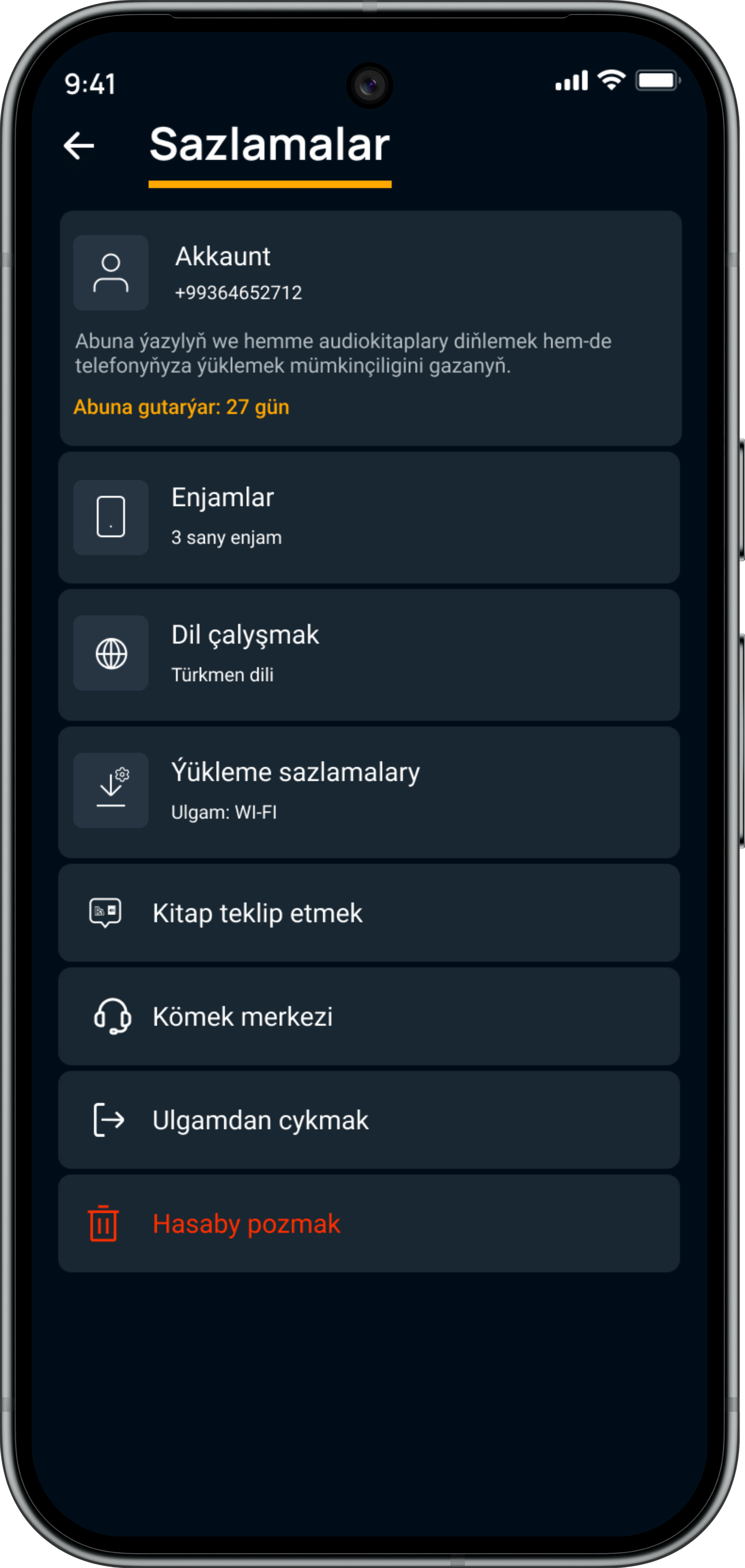Image resolution: width=745 pixels, height=1568 pixels.
Task: Tap Hasaby pozmak to delete account
Action: pos(368,1223)
